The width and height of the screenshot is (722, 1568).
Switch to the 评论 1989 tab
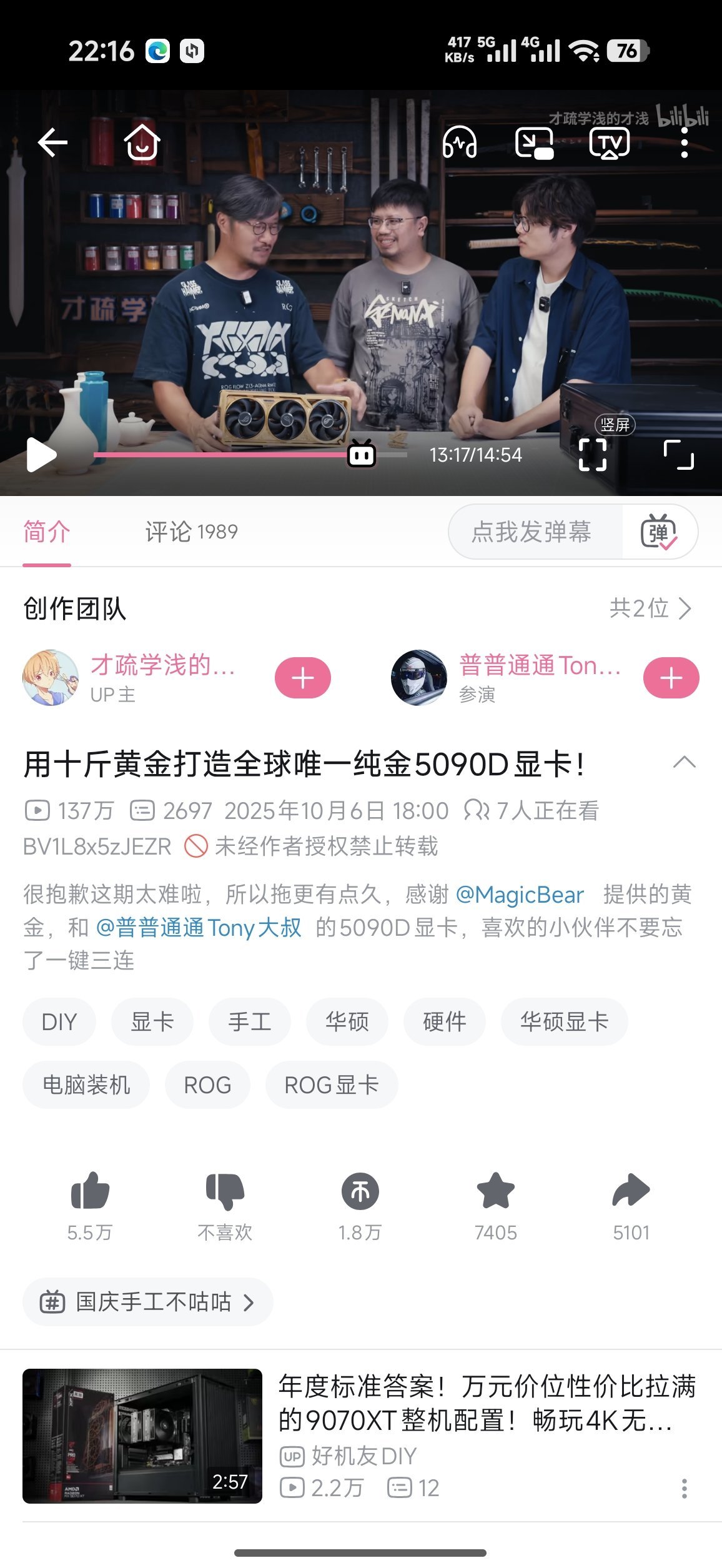point(191,532)
